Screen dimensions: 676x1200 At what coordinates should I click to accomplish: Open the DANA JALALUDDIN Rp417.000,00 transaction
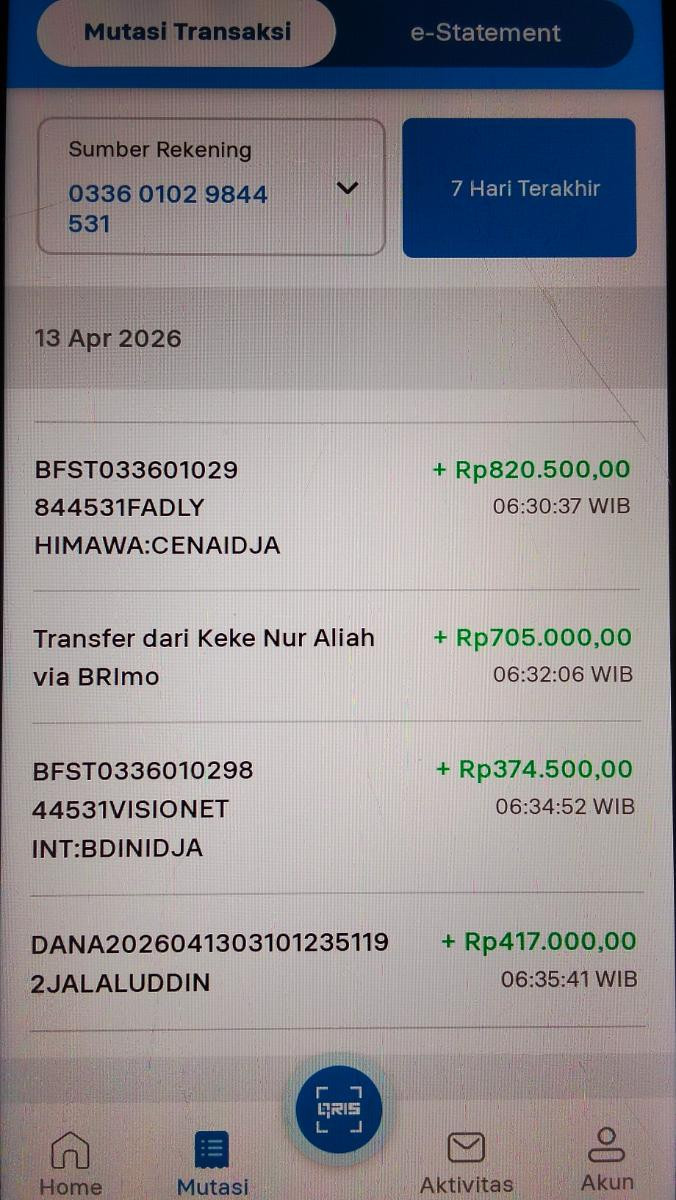(334, 961)
